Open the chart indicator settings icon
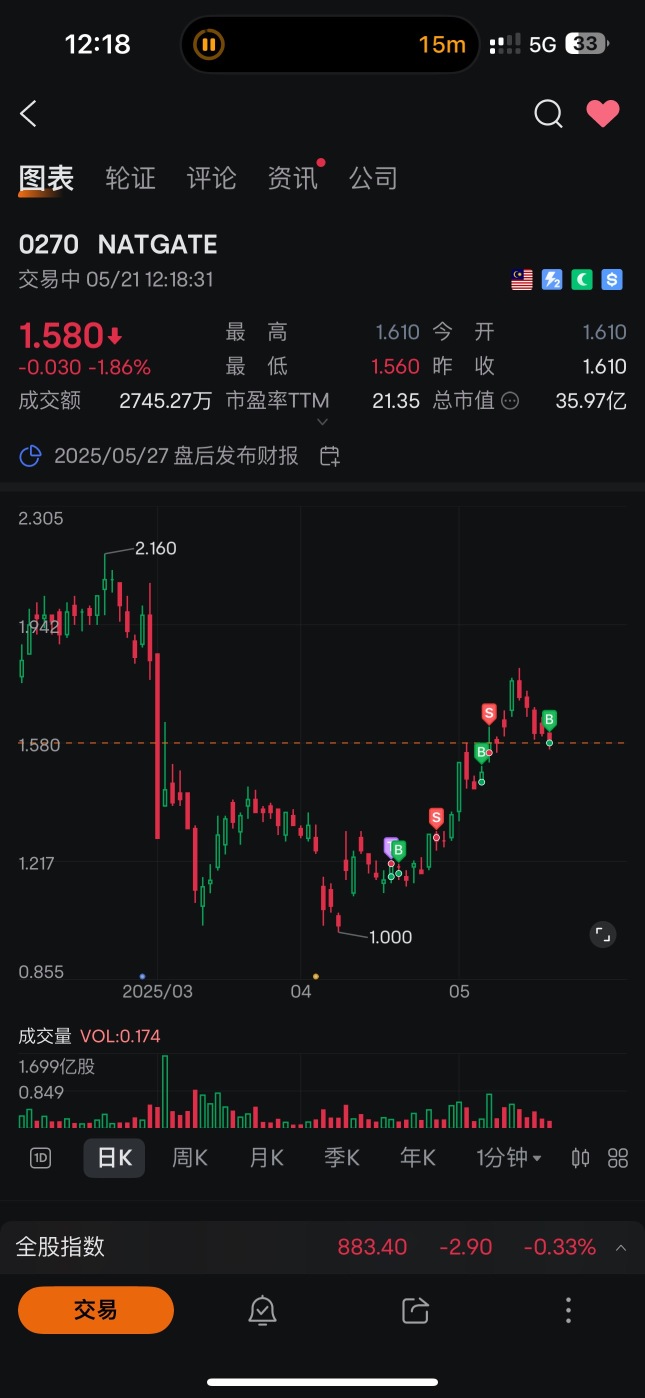 pos(580,1158)
